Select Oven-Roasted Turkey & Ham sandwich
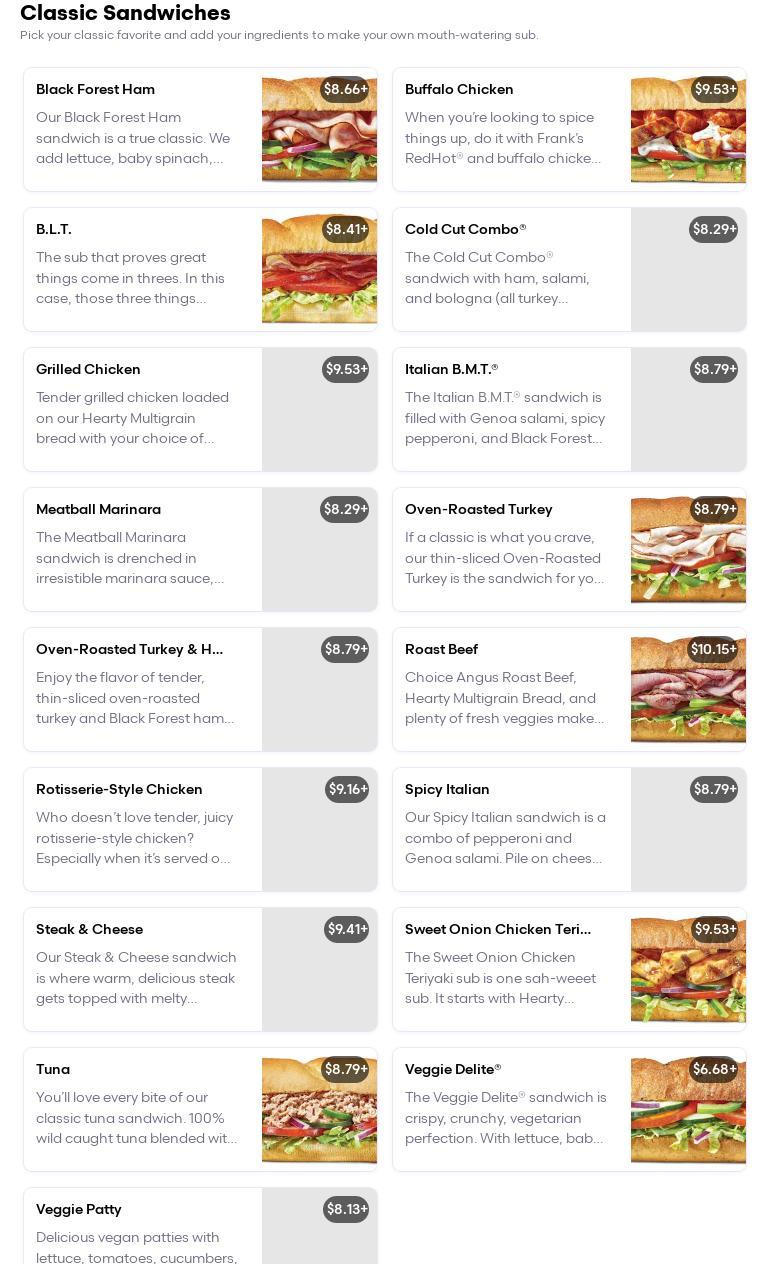The image size is (770, 1264). (x=200, y=689)
